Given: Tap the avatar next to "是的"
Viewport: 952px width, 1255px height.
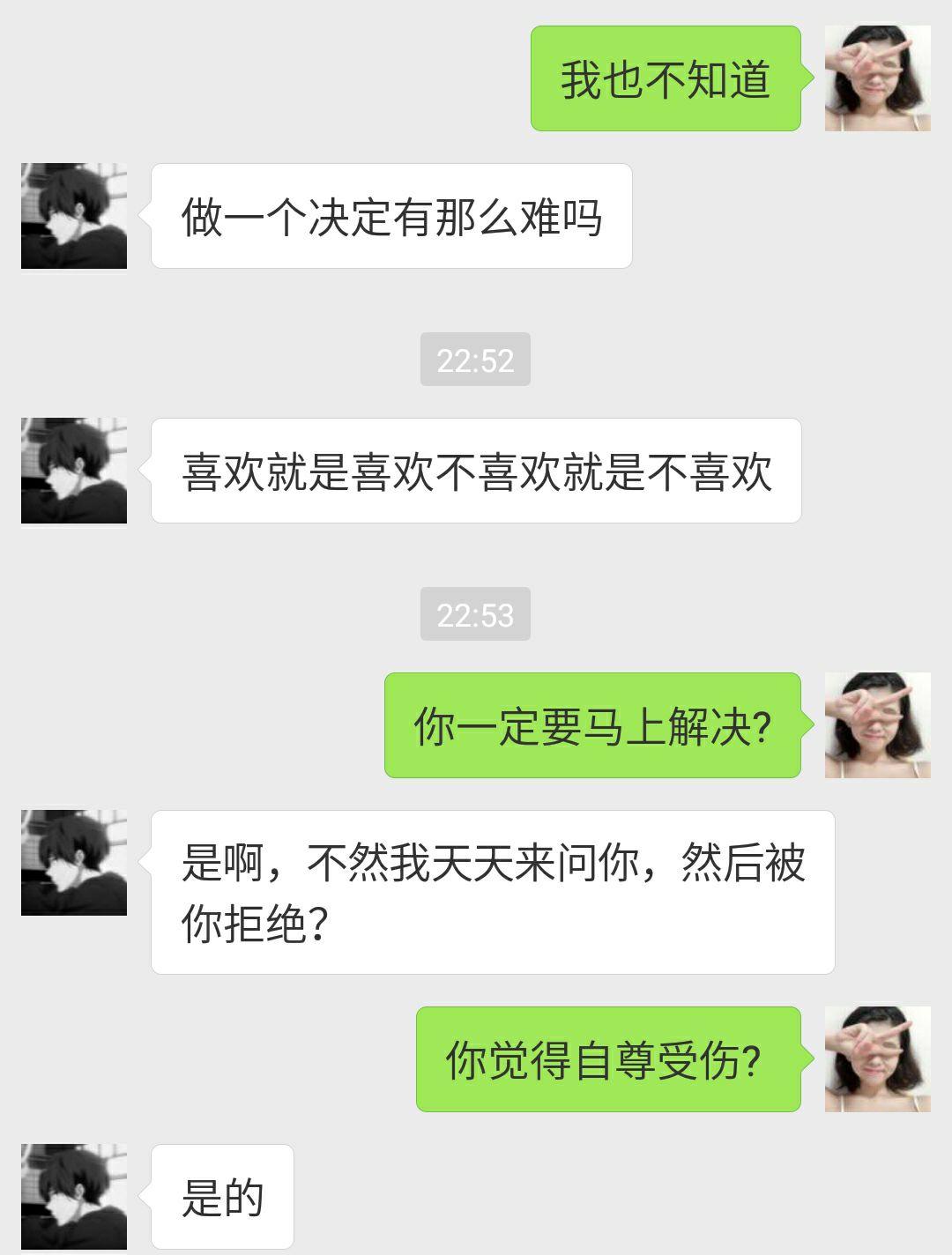Looking at the screenshot, I should (x=74, y=1196).
